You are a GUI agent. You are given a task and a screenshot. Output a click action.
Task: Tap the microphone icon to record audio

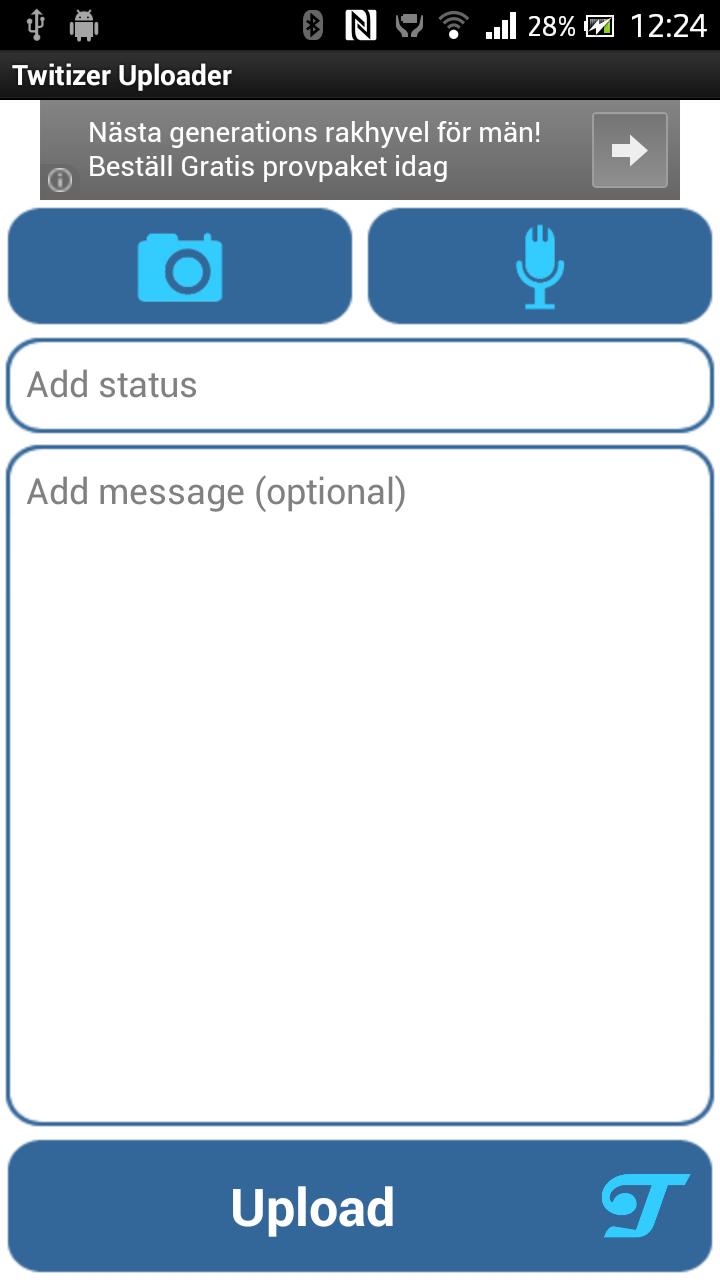540,265
